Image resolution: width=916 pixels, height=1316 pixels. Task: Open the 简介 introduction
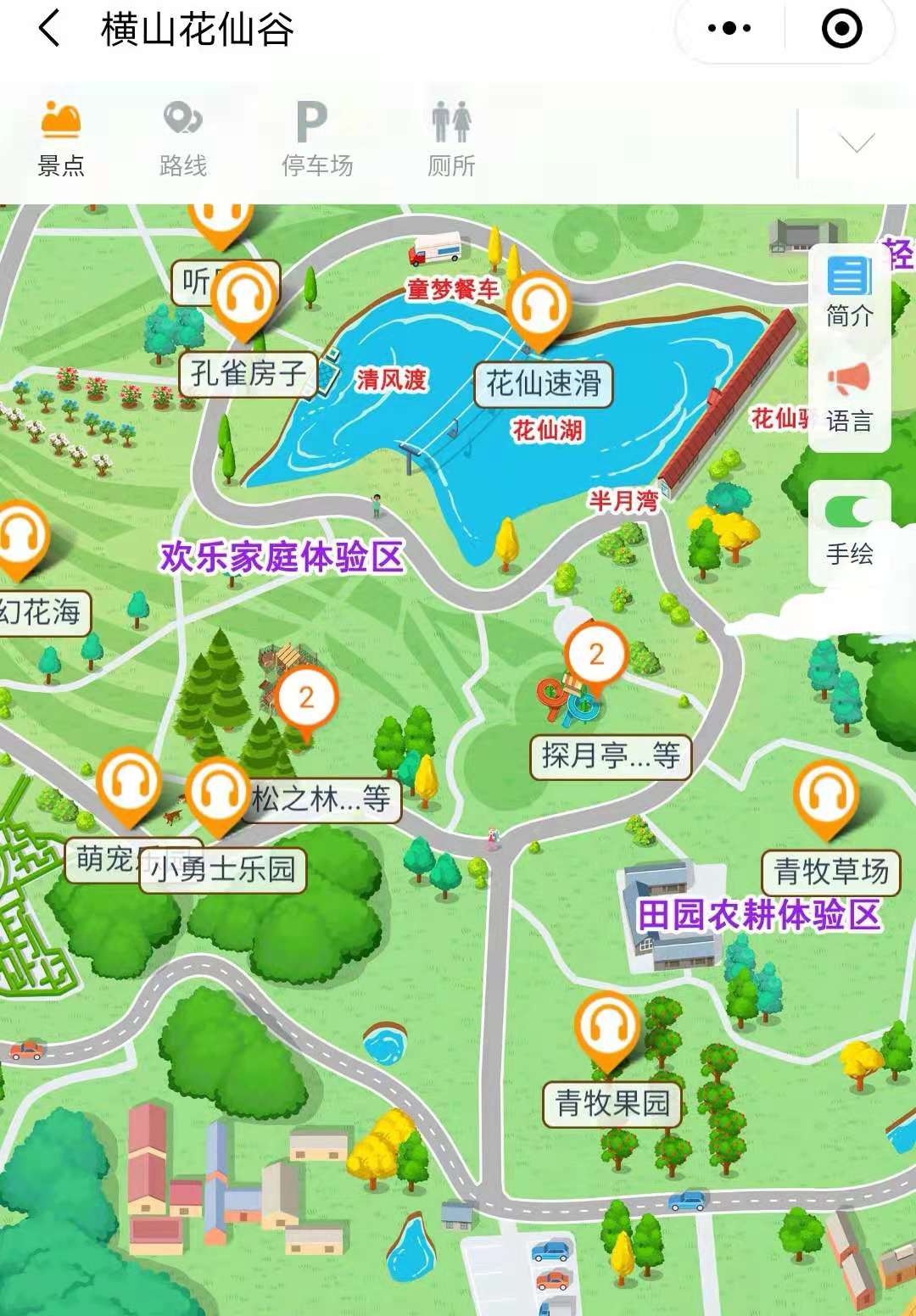pyautogui.click(x=849, y=293)
